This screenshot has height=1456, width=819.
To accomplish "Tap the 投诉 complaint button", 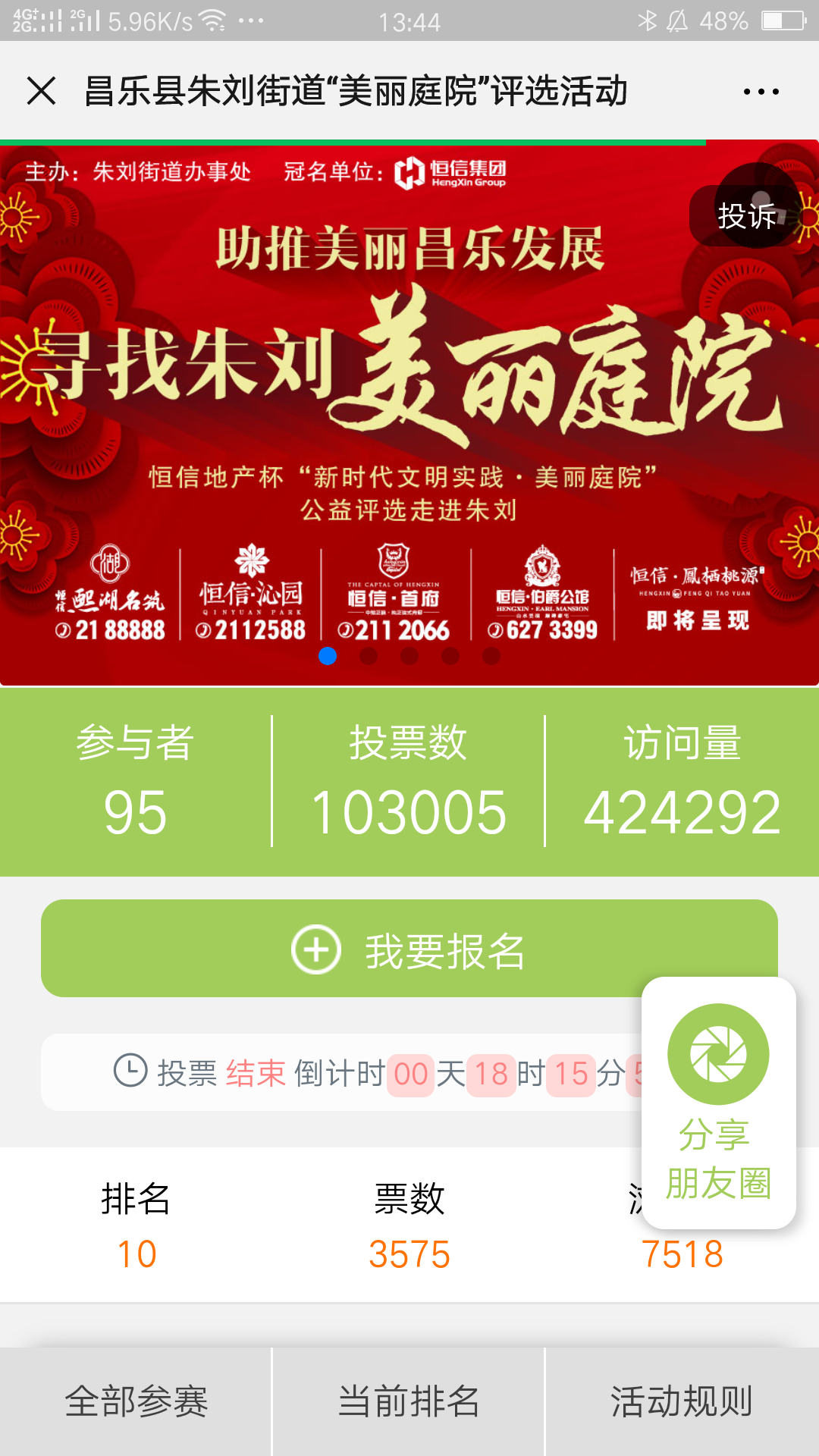I will (x=746, y=215).
